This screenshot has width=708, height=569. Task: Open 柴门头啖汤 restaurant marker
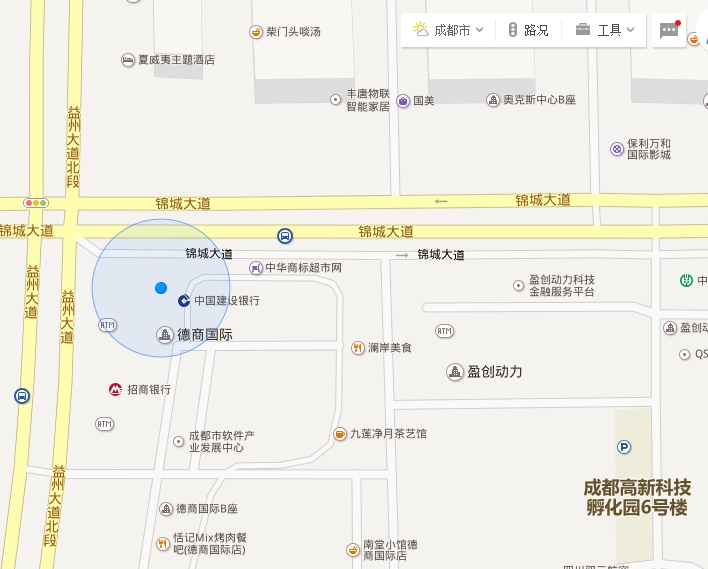[x=256, y=32]
